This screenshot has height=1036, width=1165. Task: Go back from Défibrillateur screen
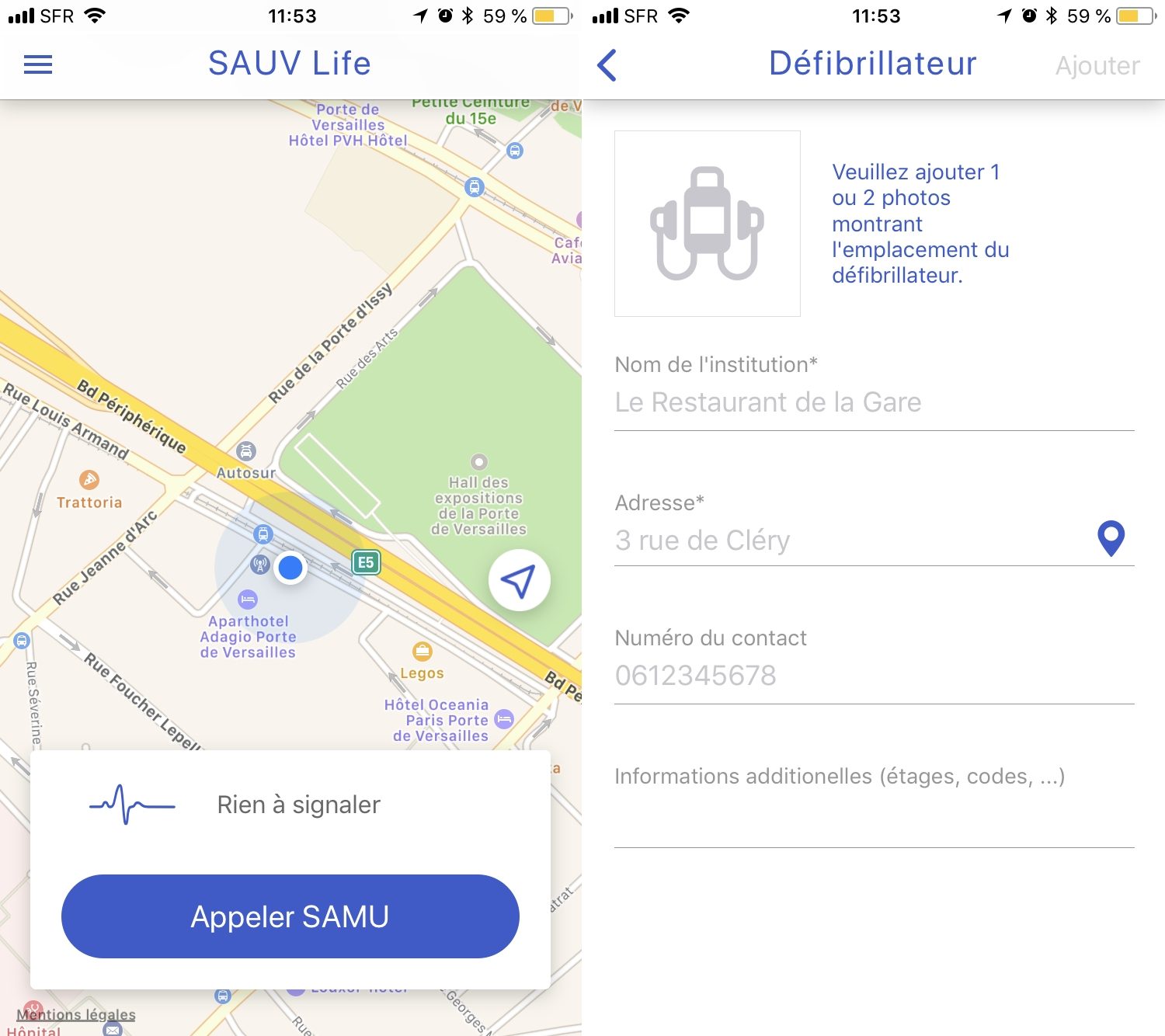(607, 65)
